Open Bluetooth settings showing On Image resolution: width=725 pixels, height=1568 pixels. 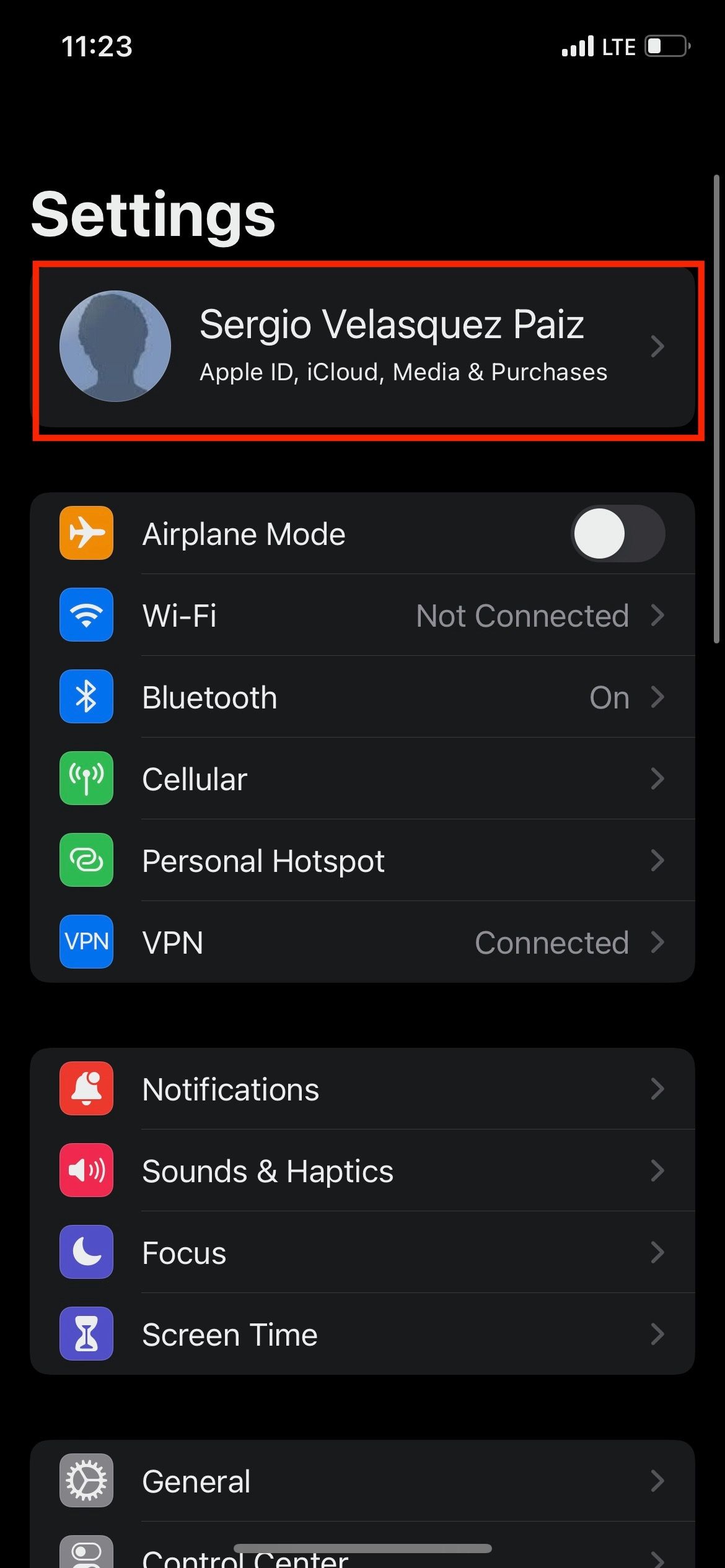pos(372,696)
